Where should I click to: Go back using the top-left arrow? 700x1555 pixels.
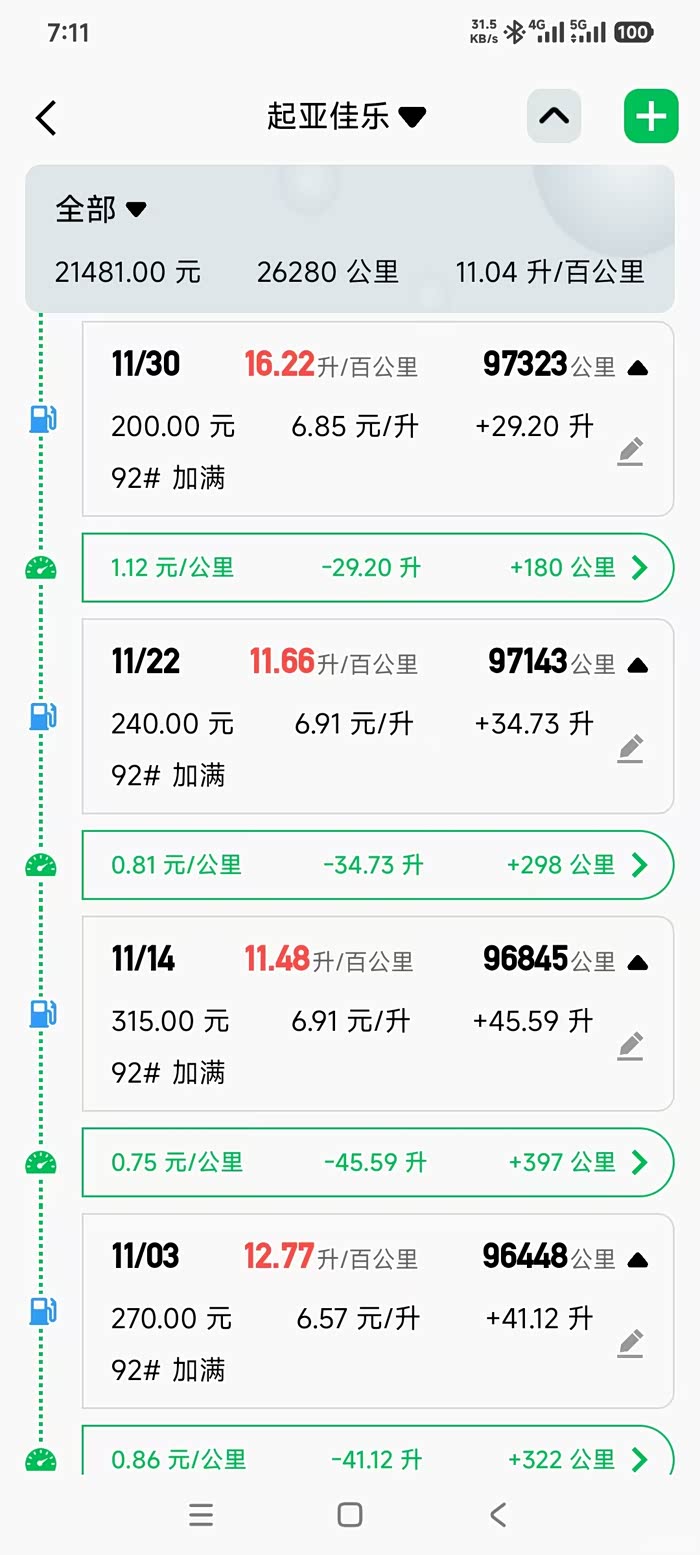(46, 117)
